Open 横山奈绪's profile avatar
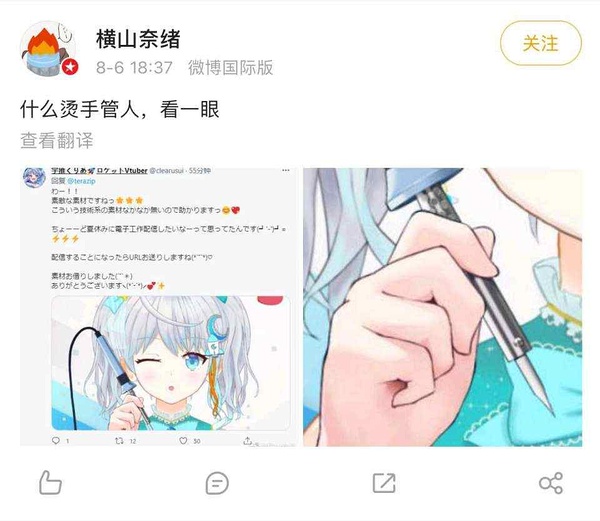 pyautogui.click(x=48, y=51)
